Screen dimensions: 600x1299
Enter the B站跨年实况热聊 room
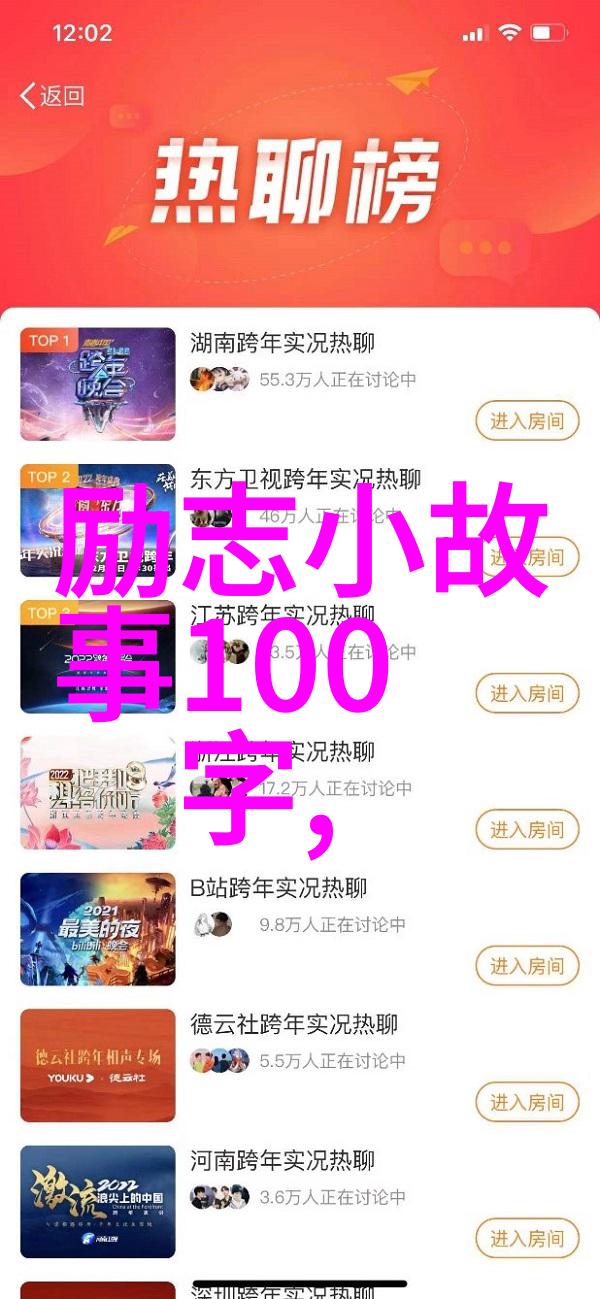[x=526, y=966]
